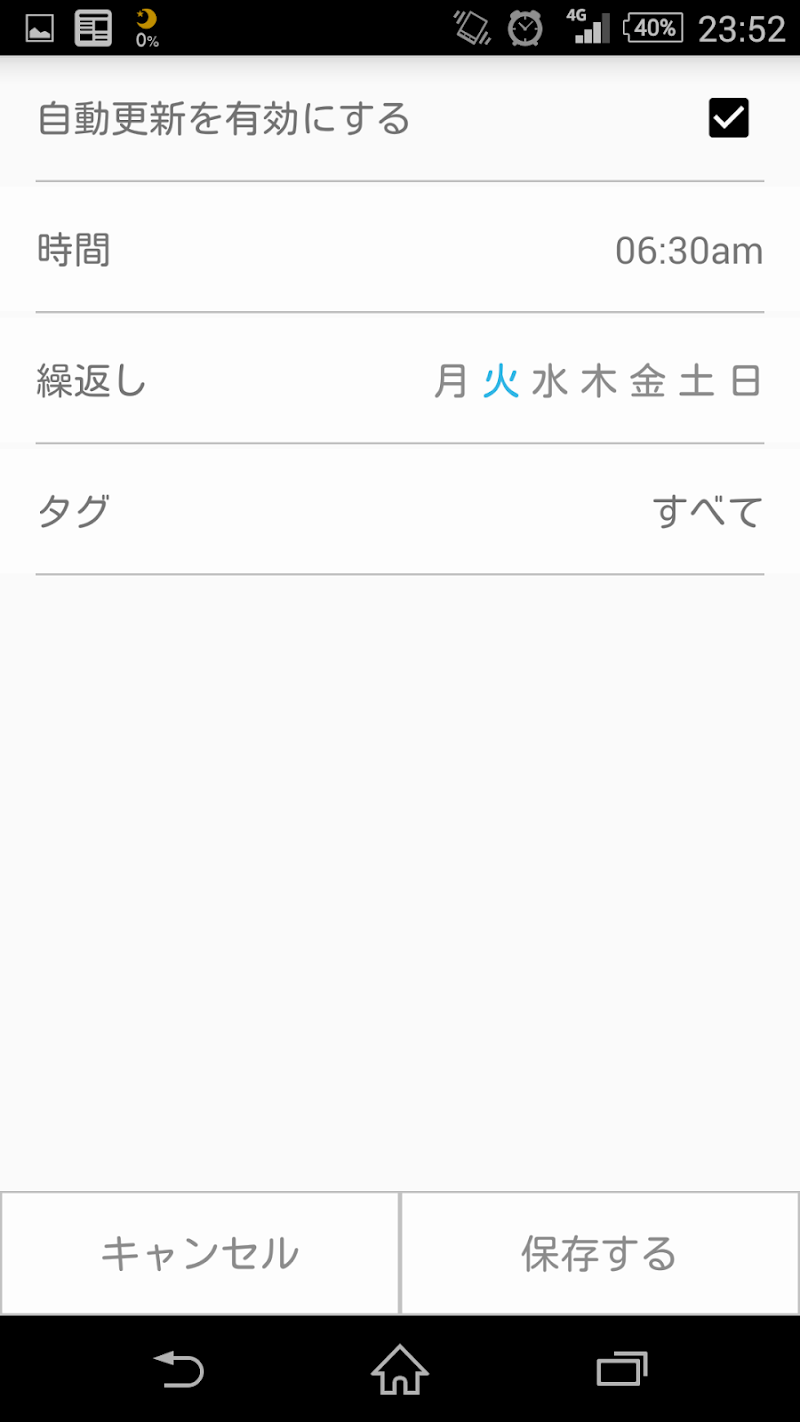Go to the home screen
Image resolution: width=800 pixels, height=1422 pixels.
400,1369
